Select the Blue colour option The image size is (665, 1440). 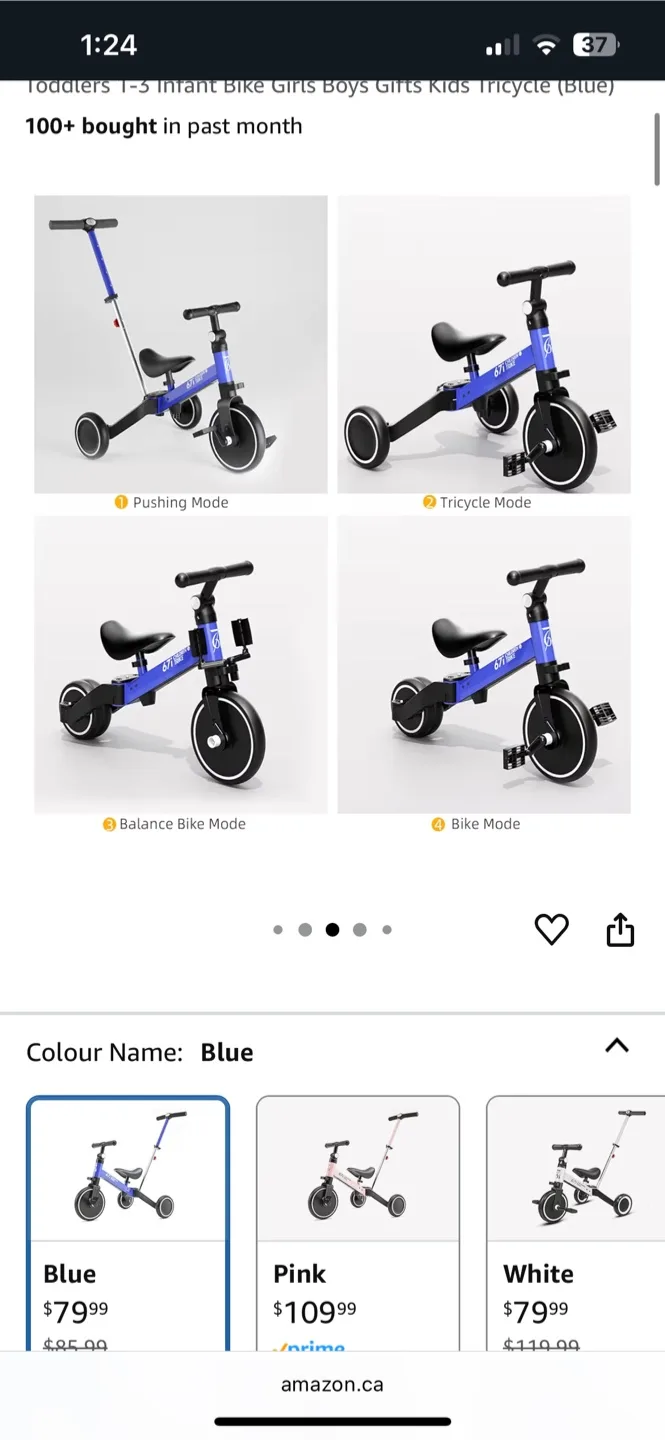click(128, 1222)
